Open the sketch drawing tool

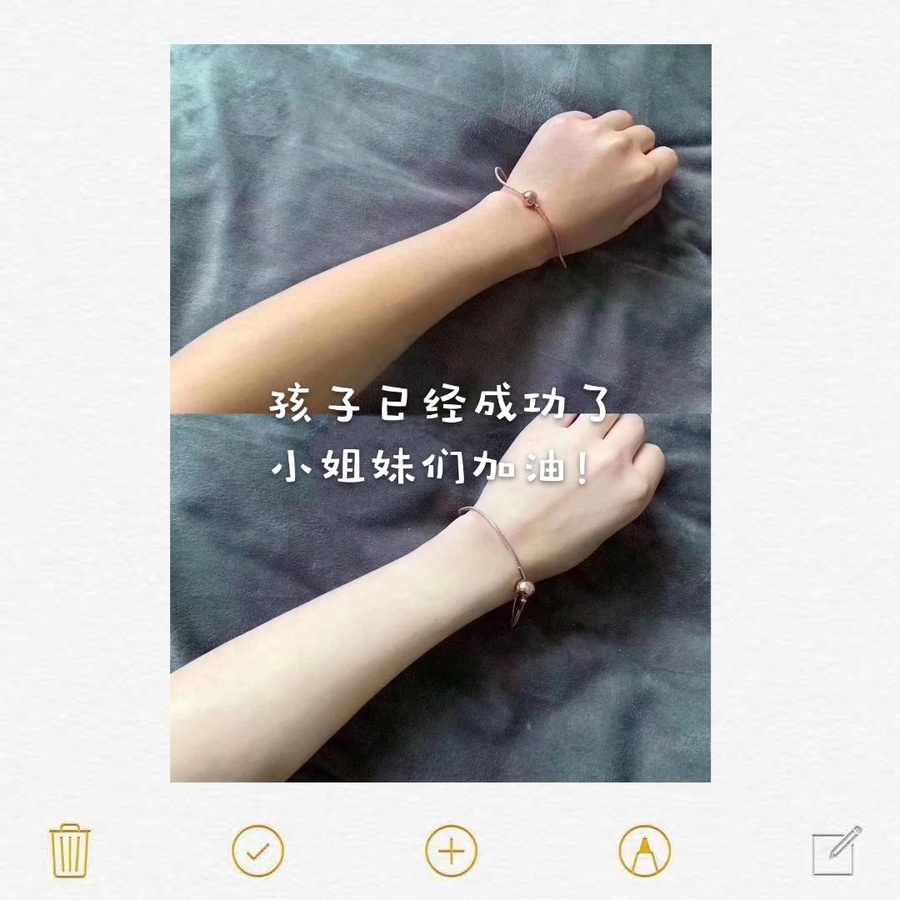click(x=645, y=852)
